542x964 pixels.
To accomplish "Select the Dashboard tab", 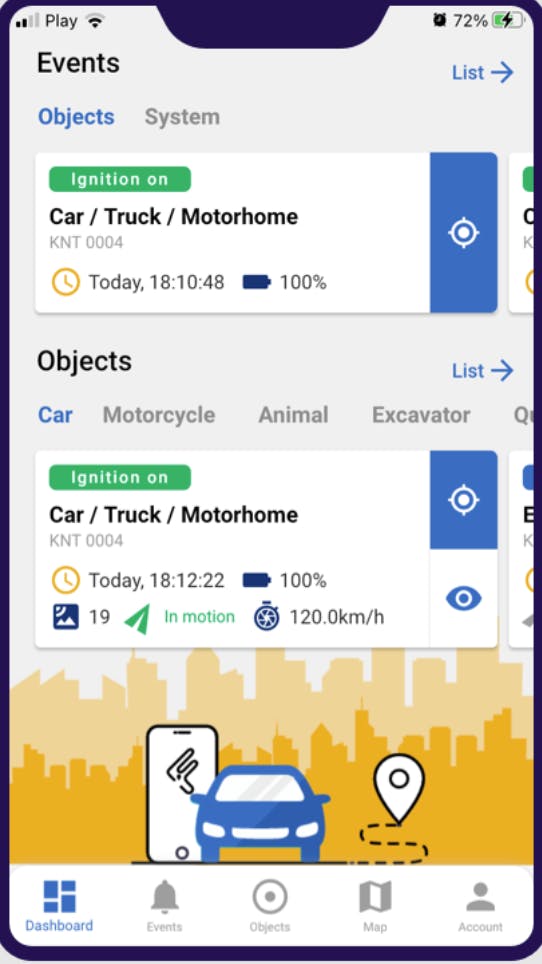I will (x=59, y=906).
